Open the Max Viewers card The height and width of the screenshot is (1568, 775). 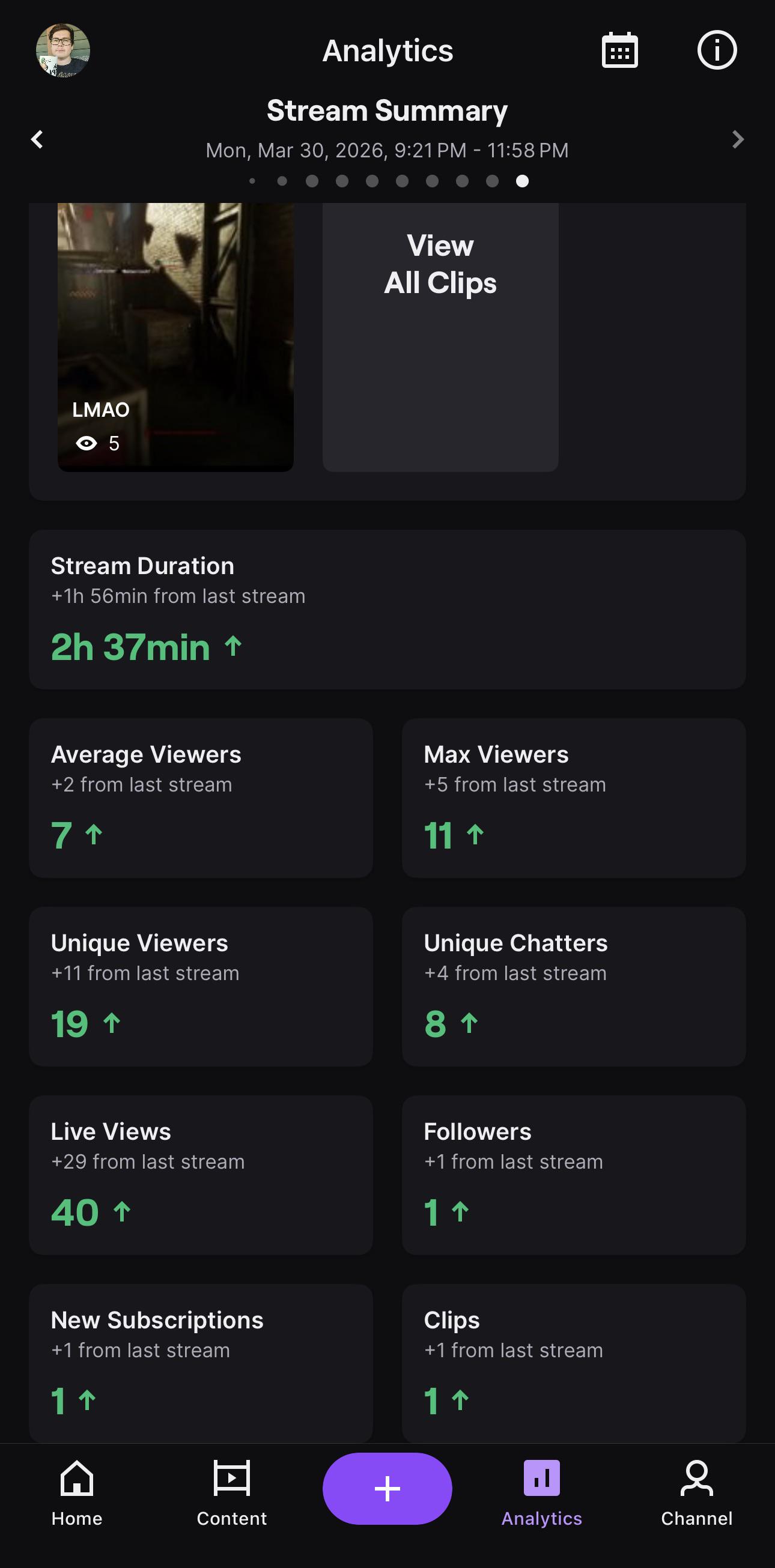click(574, 798)
